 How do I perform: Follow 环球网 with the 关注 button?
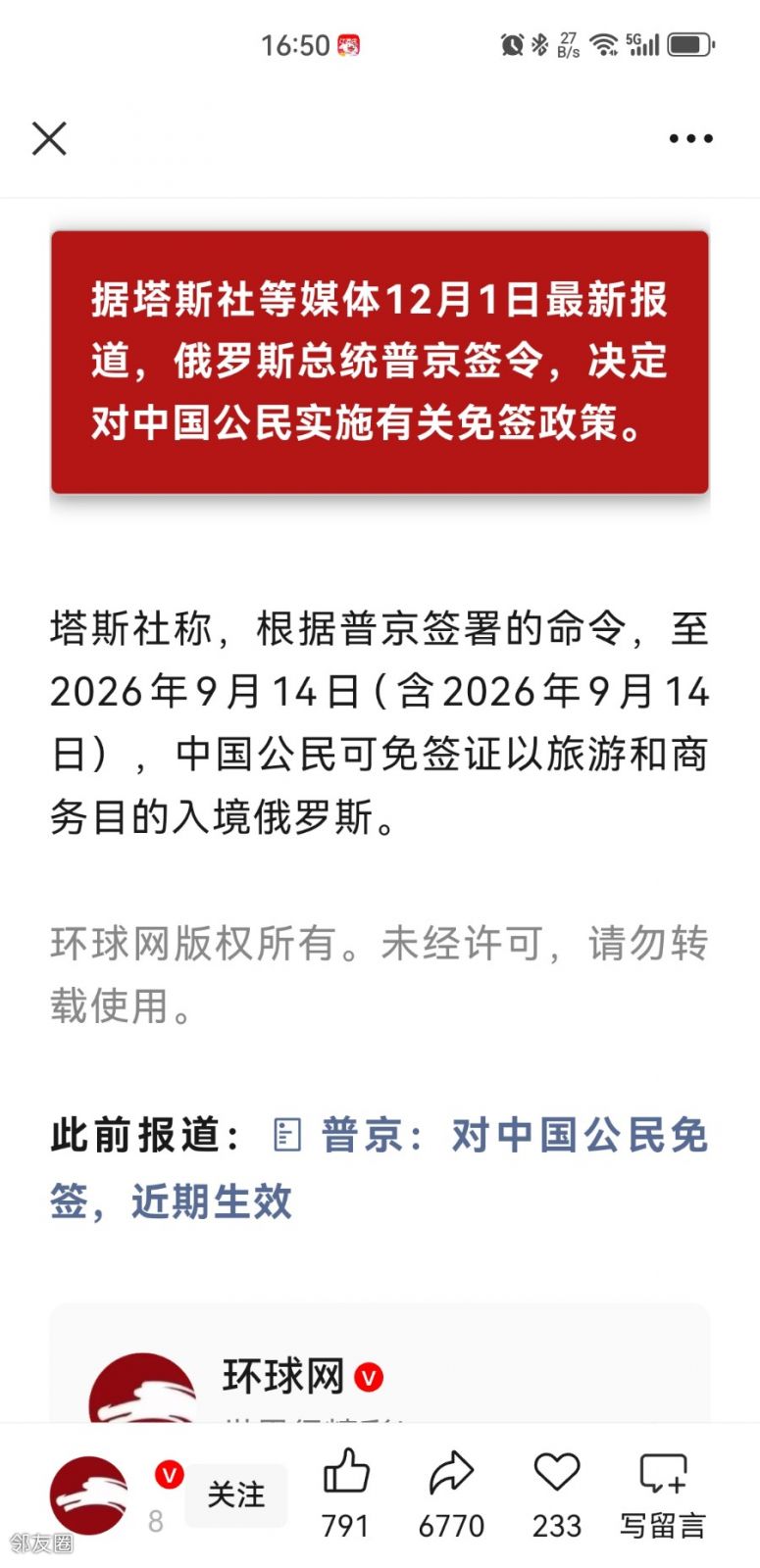point(236,1494)
